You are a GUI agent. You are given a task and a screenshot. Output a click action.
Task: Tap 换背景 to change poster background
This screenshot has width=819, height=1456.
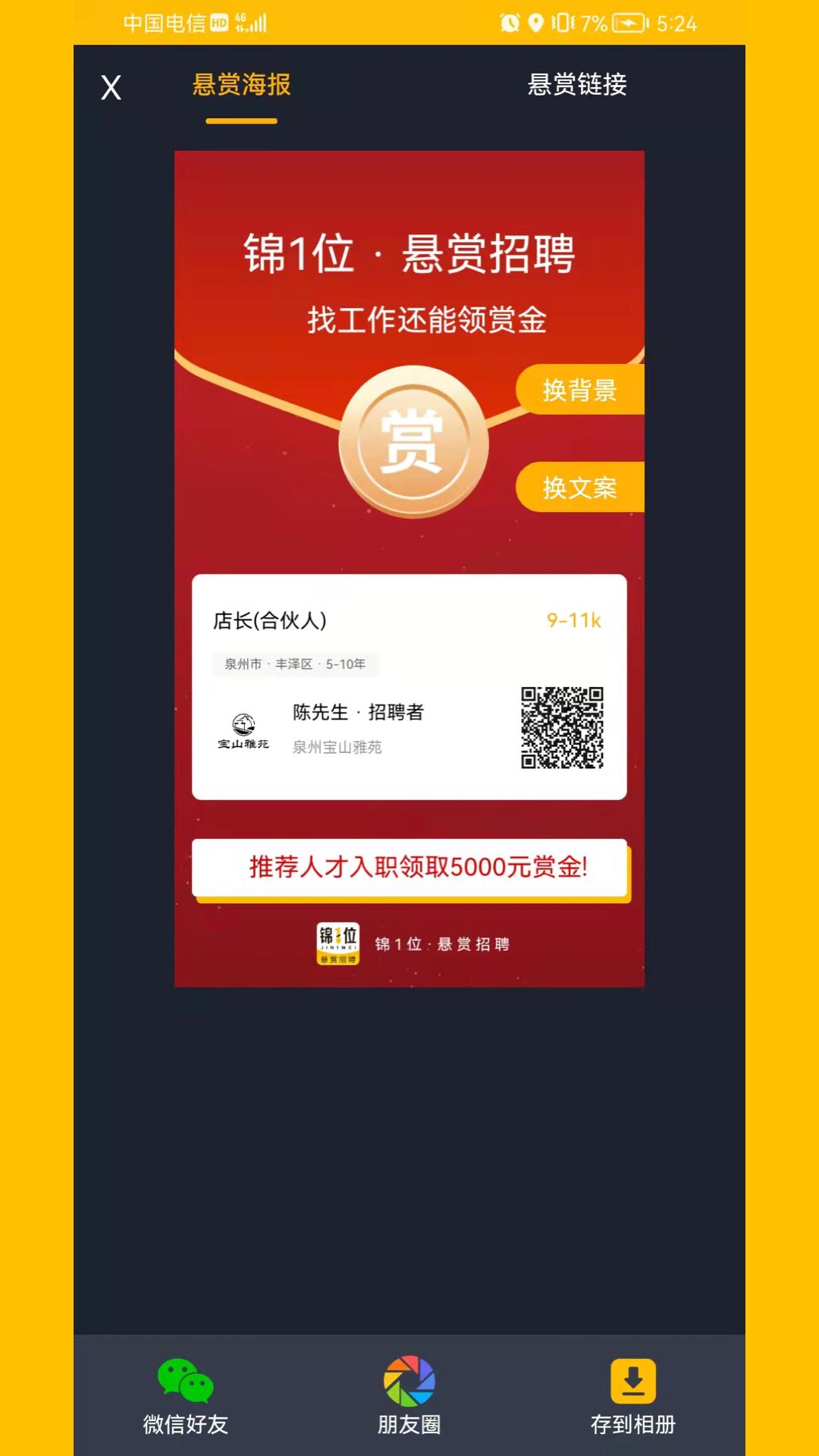580,390
